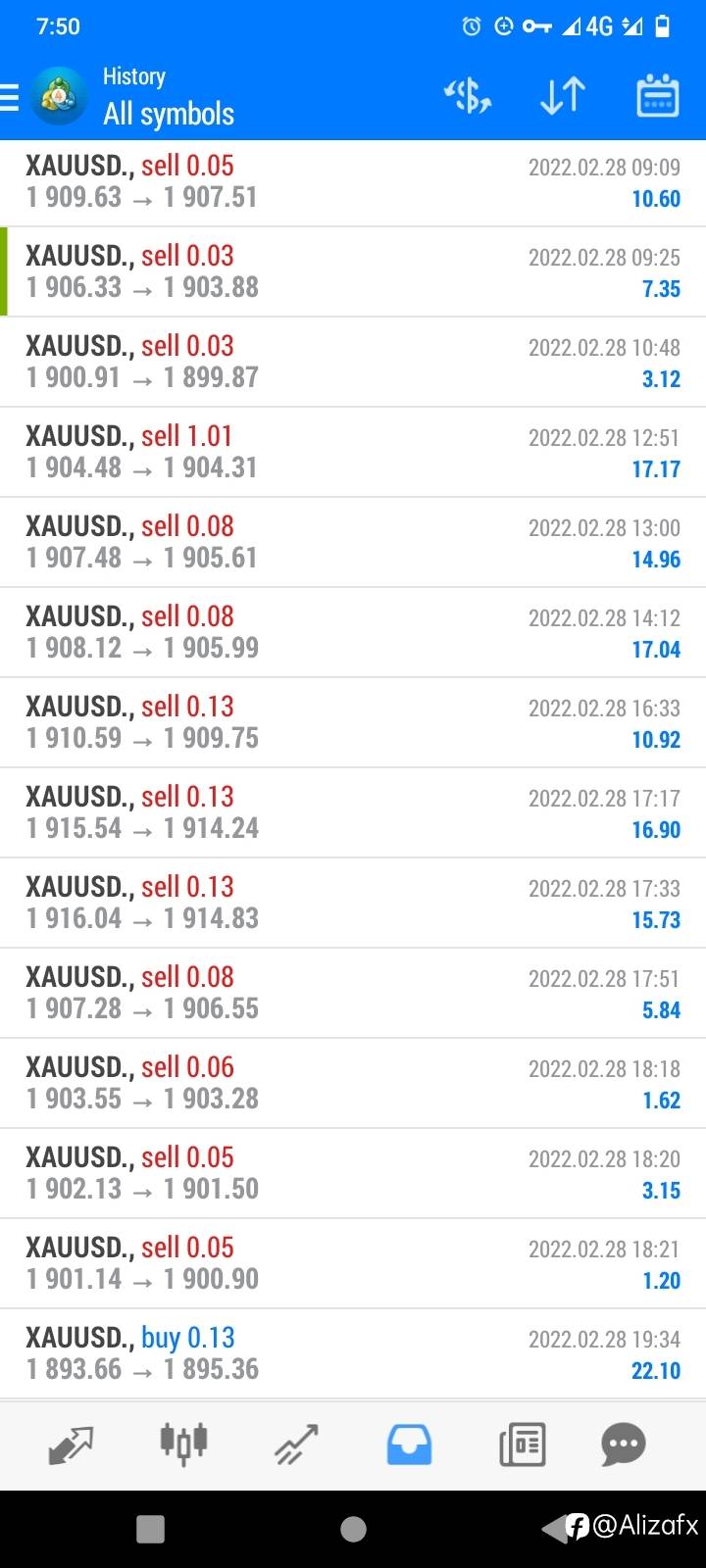The height and width of the screenshot is (1568, 706).
Task: View the buy 0.13 trade details
Action: click(x=353, y=1353)
